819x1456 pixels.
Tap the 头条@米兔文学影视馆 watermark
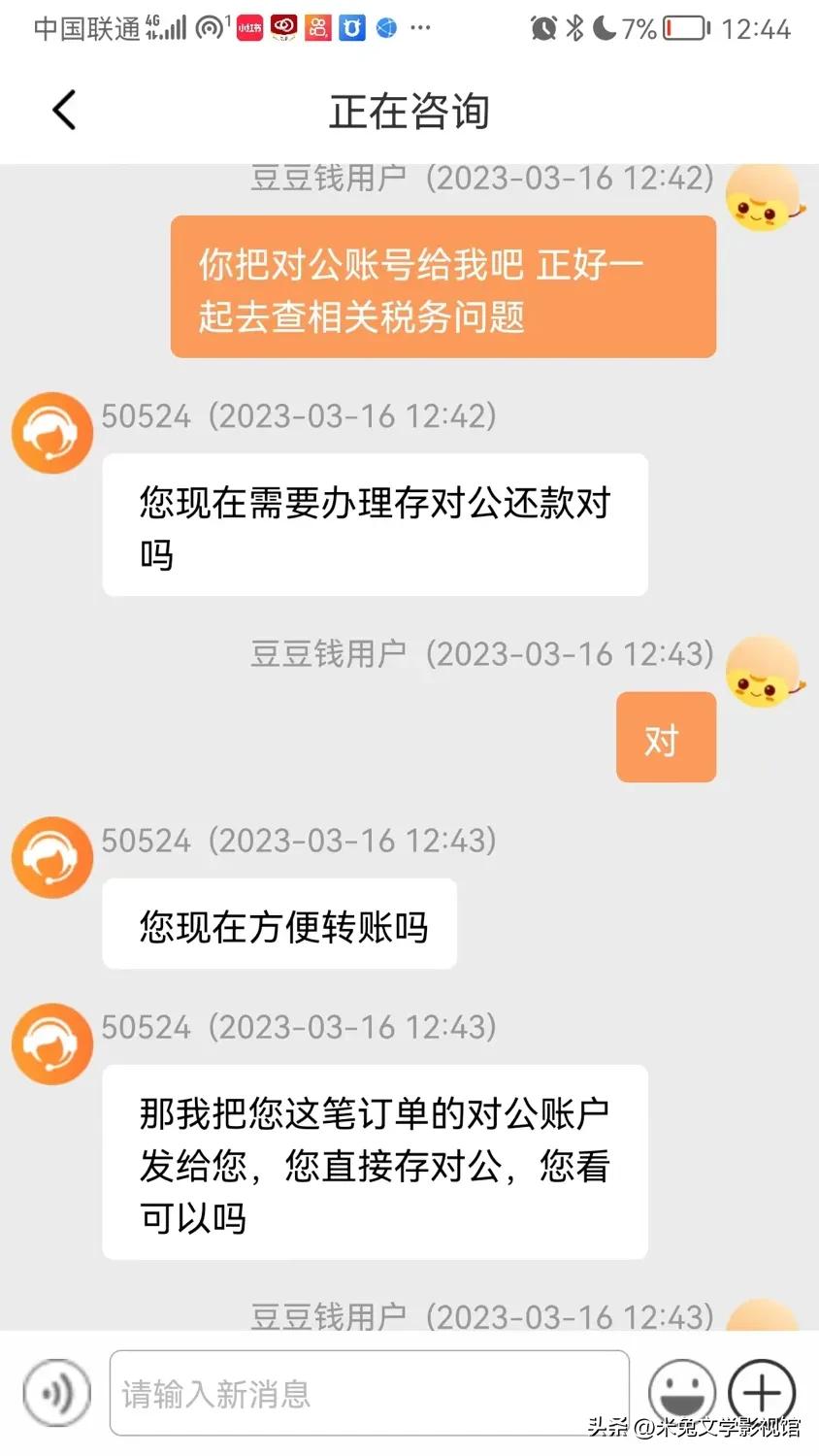click(x=694, y=1431)
